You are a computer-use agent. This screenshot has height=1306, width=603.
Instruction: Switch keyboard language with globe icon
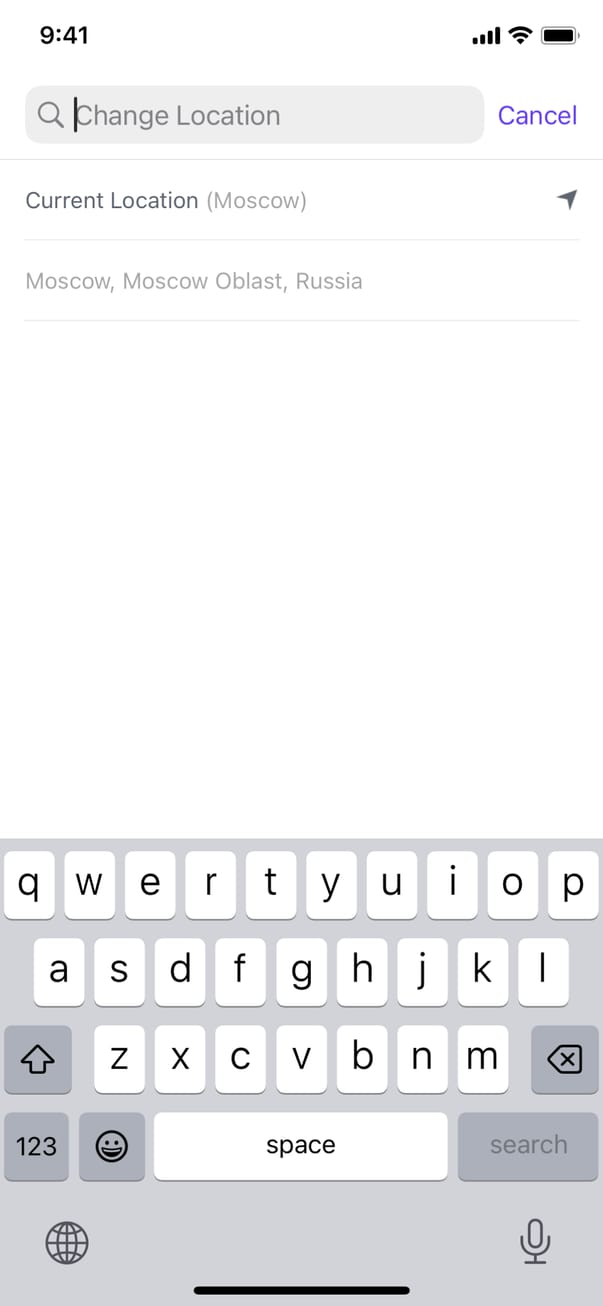(67, 1243)
